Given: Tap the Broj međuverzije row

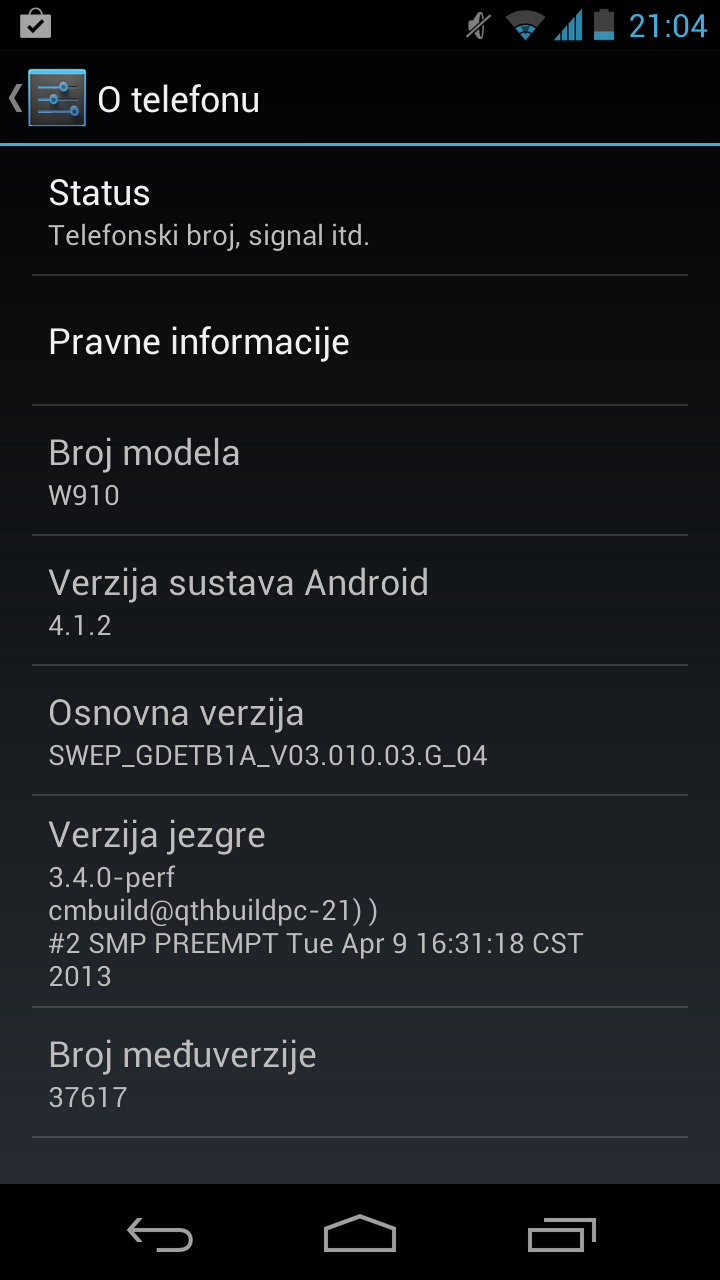Looking at the screenshot, I should [360, 1073].
